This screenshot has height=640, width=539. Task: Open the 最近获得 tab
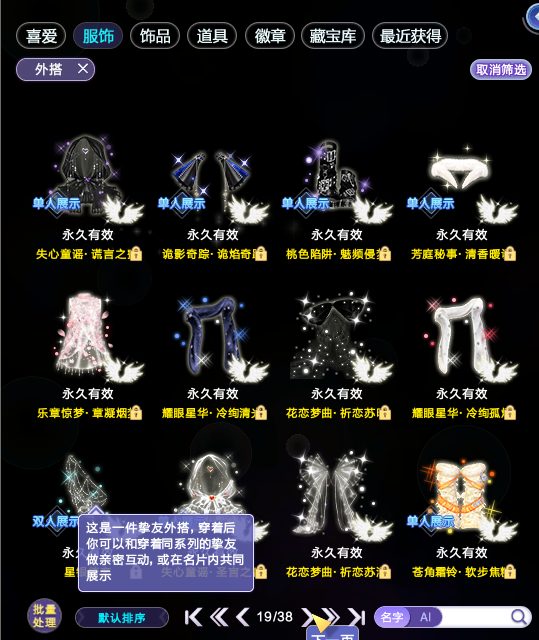410,36
